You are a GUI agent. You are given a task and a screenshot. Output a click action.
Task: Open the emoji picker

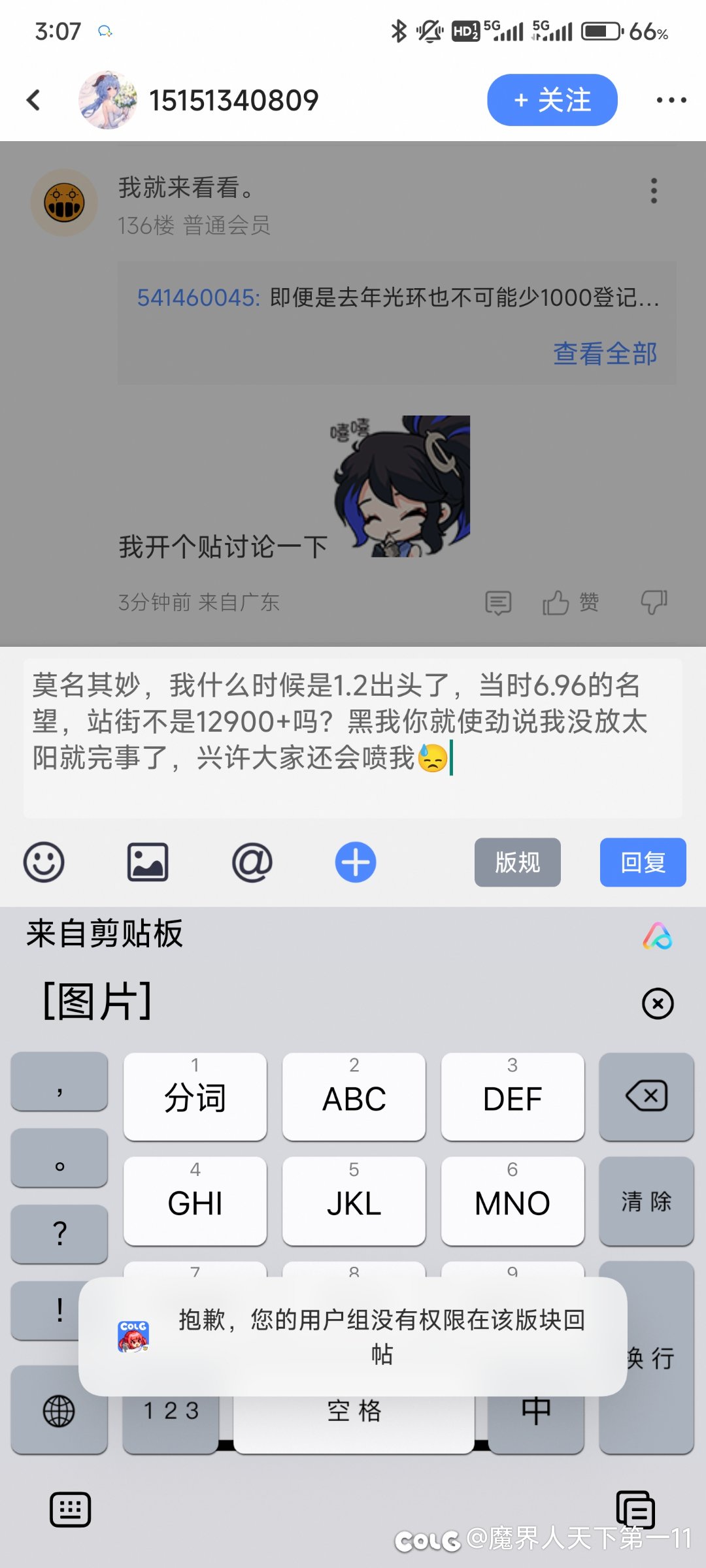44,862
